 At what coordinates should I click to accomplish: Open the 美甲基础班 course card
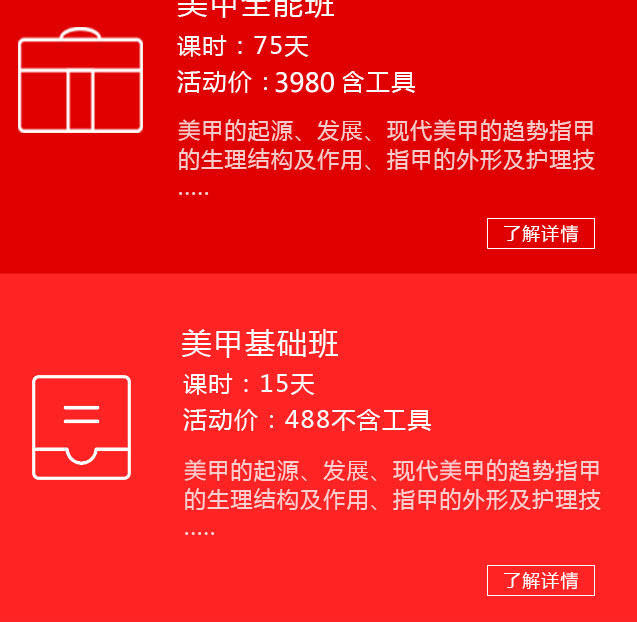point(260,344)
